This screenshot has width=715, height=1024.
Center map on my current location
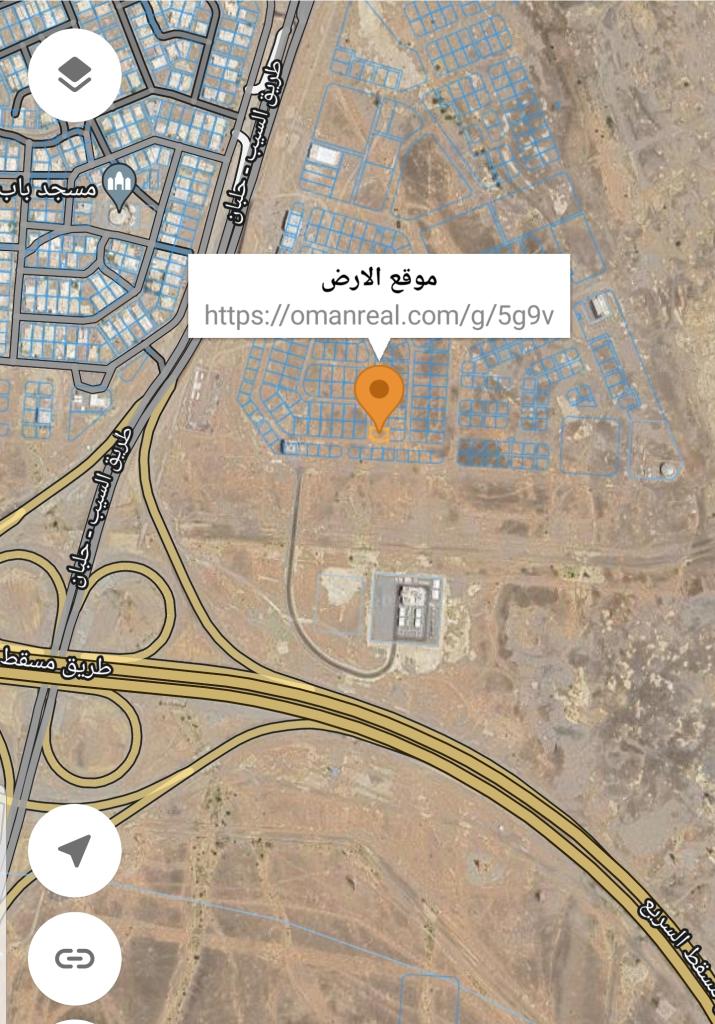coord(75,851)
